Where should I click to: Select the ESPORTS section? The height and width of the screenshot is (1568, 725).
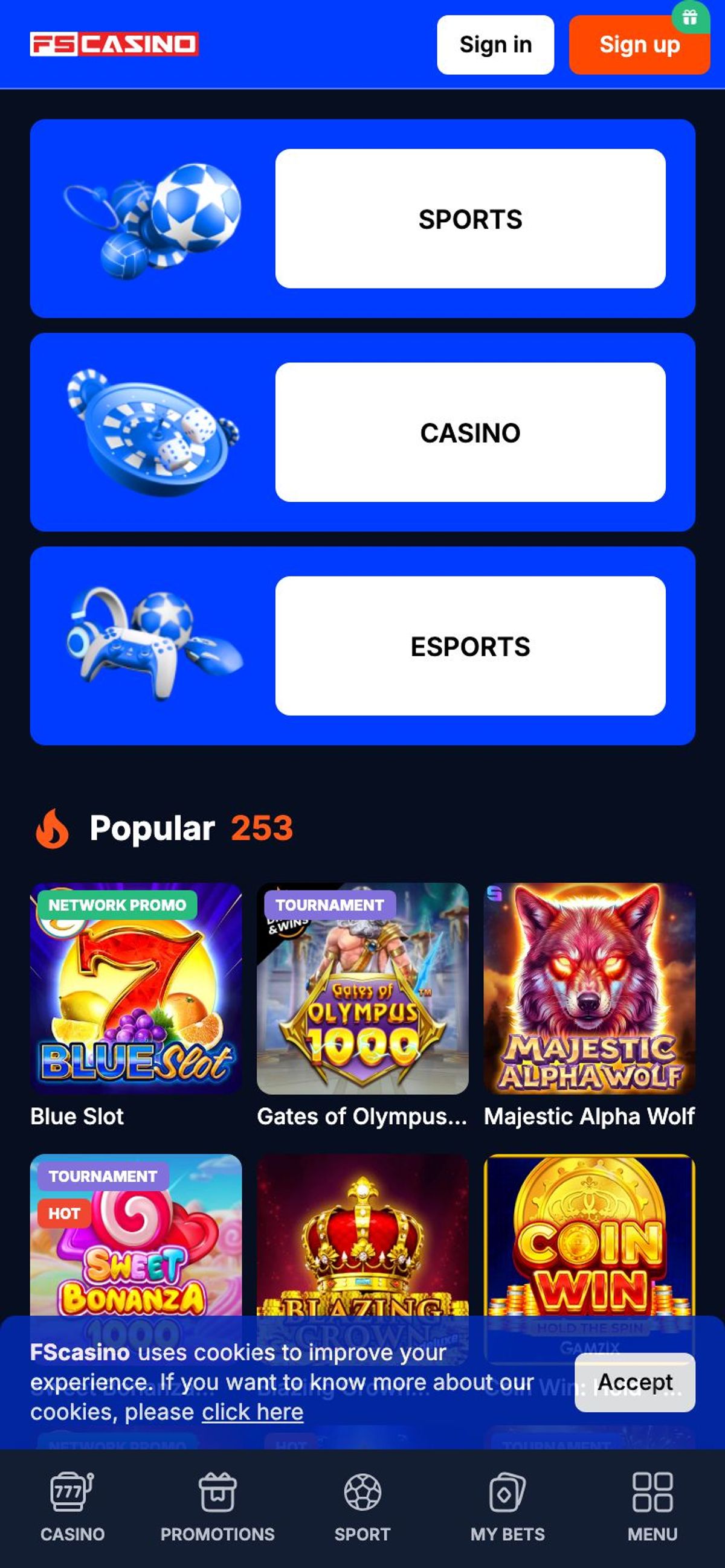[469, 646]
